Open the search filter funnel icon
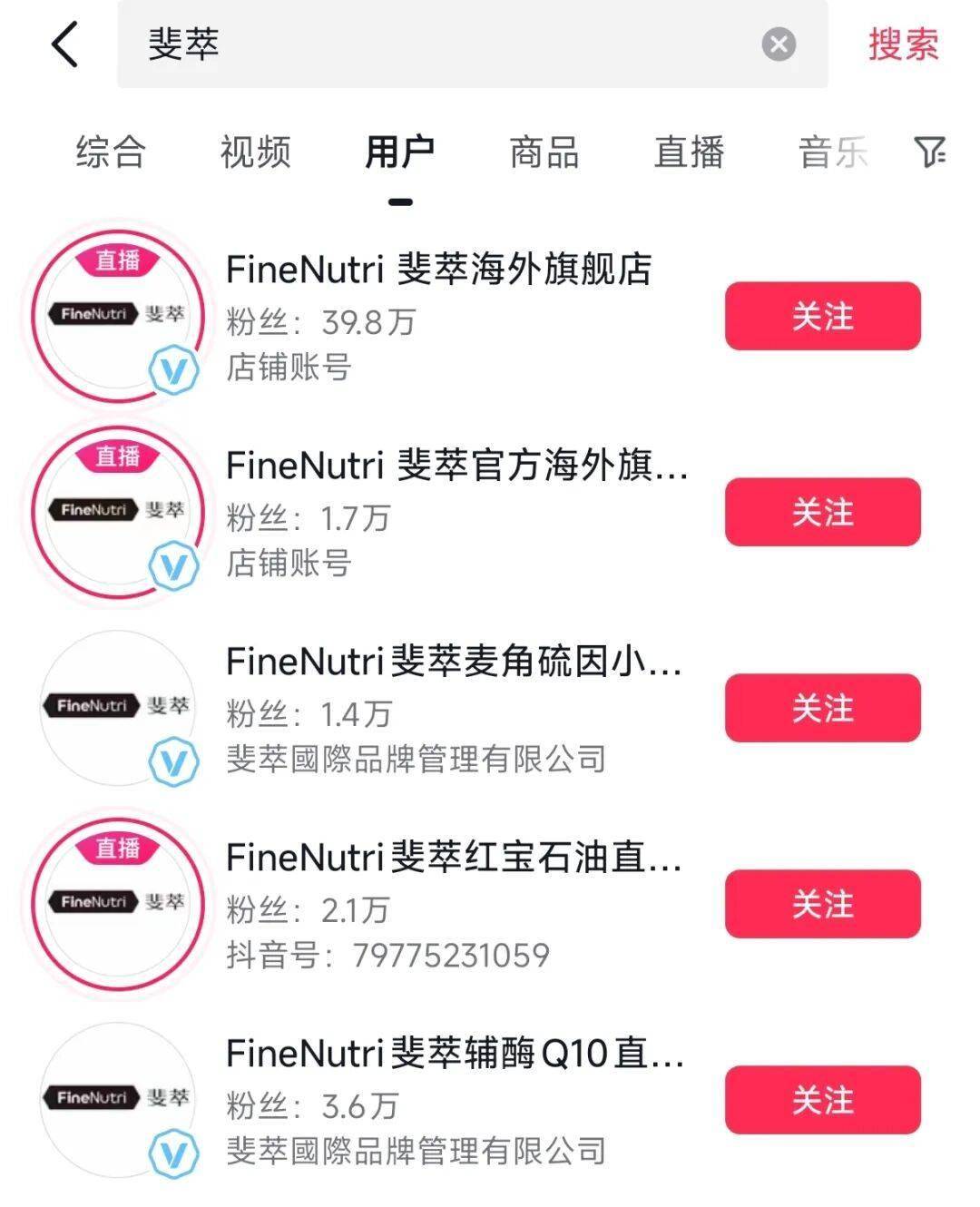Screen dimensions: 980x1207 coord(927,152)
